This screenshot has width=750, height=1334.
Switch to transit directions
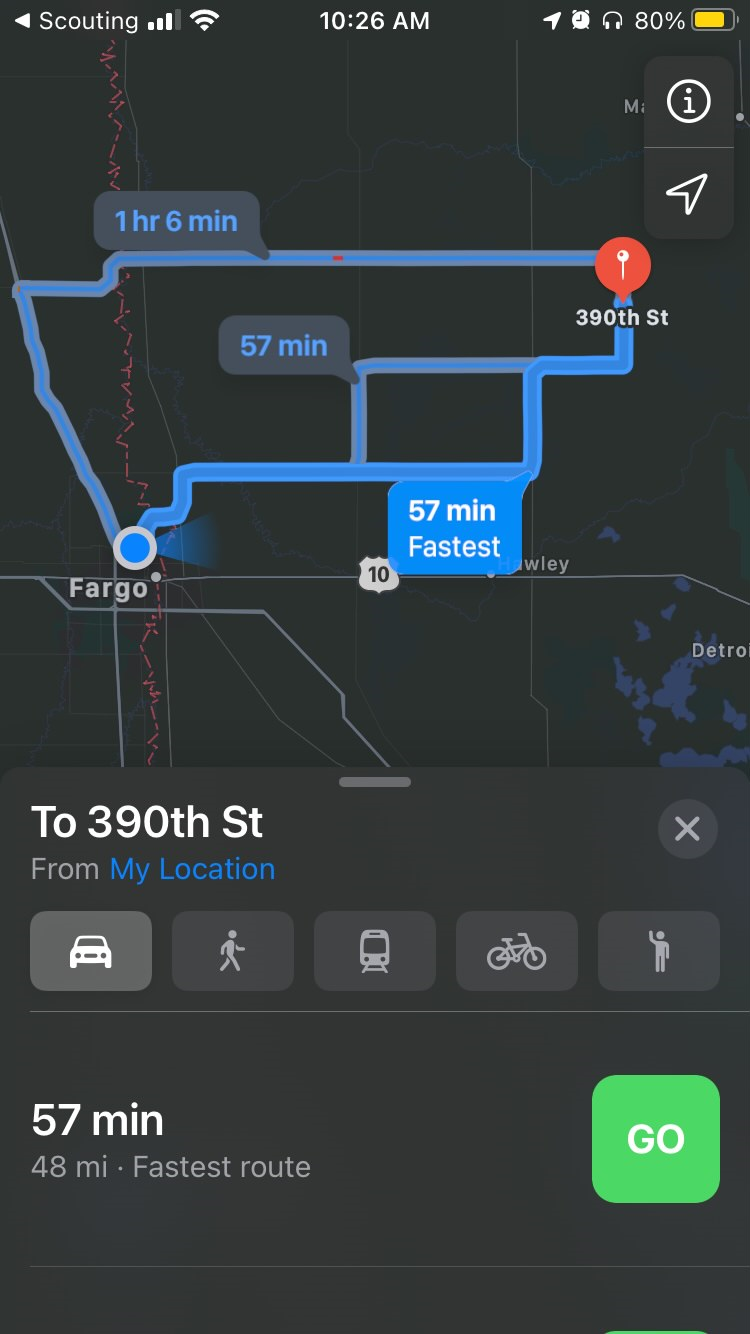[x=375, y=951]
